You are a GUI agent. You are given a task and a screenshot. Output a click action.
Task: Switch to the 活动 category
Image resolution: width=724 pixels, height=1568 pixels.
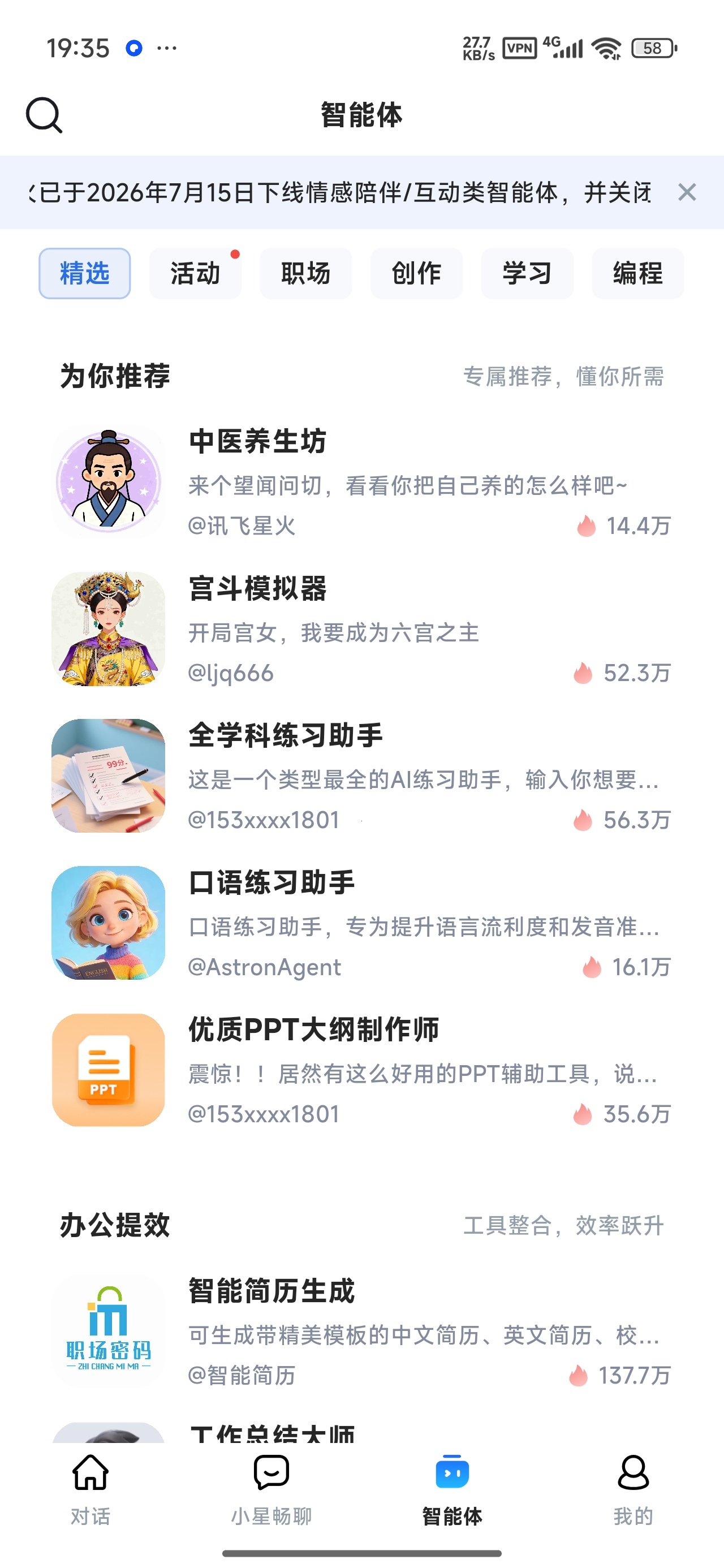click(x=196, y=273)
